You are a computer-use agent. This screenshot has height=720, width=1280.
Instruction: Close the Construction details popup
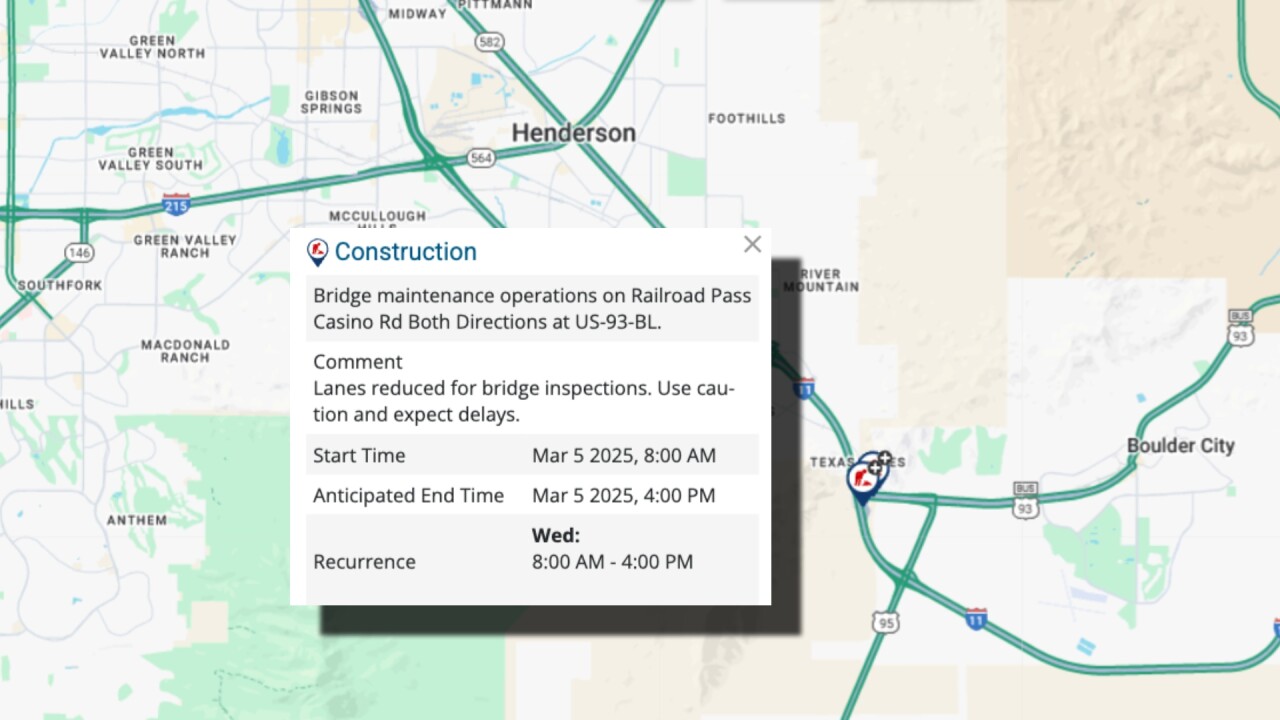pos(753,244)
